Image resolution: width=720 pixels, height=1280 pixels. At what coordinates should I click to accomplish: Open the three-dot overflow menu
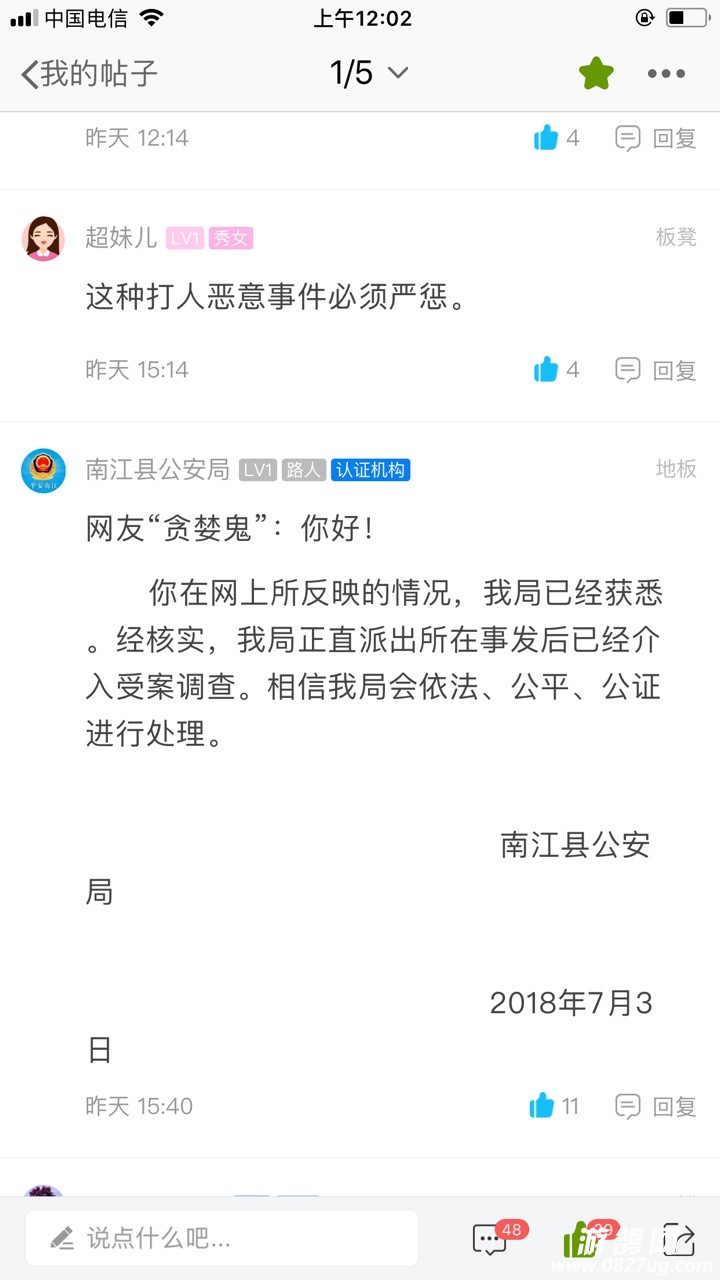coord(666,73)
